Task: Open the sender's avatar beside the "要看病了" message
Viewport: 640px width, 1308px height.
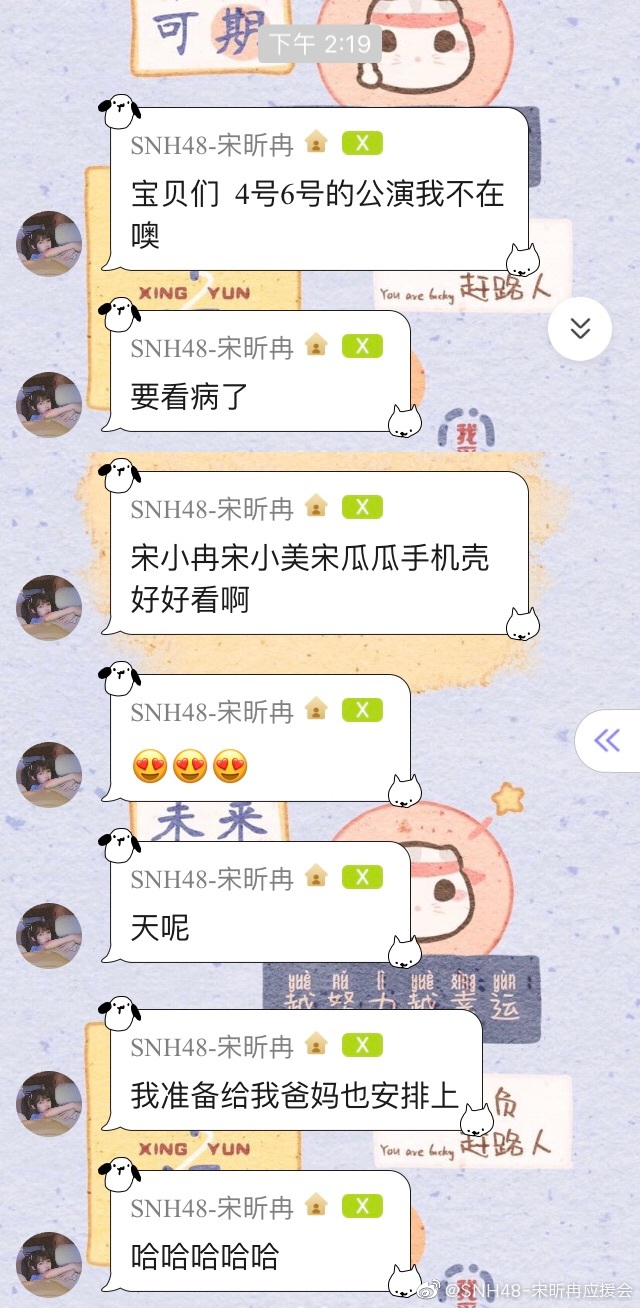Action: (x=49, y=405)
